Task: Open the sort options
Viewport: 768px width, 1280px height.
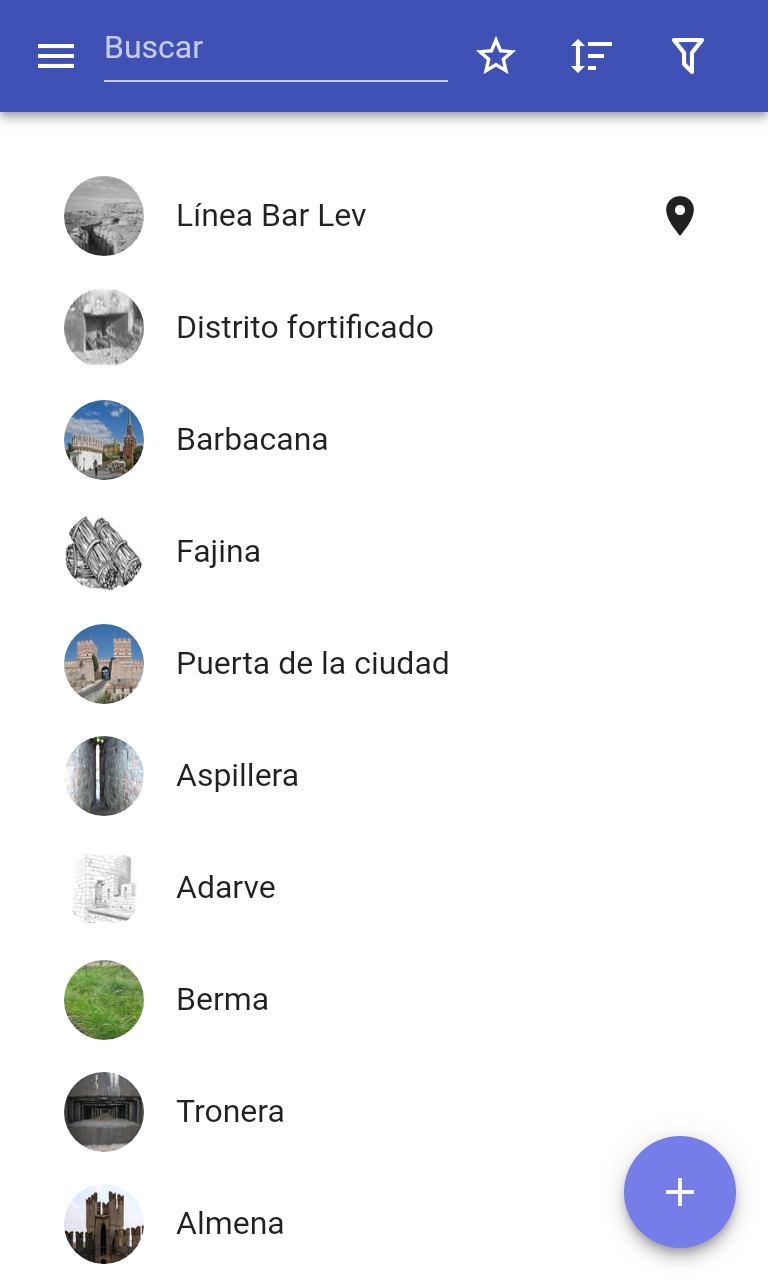Action: [591, 56]
